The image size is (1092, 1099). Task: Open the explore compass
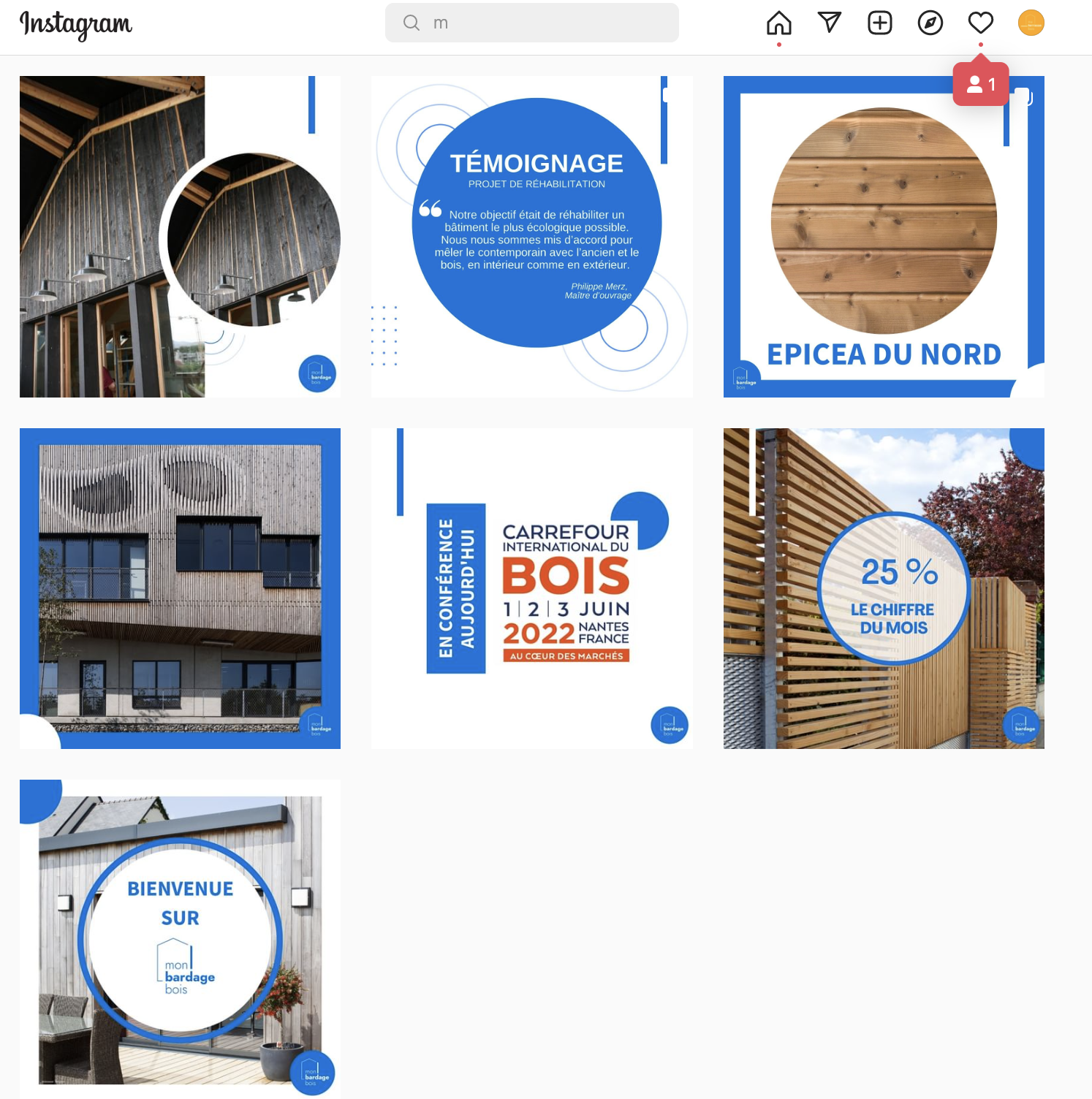(x=930, y=23)
